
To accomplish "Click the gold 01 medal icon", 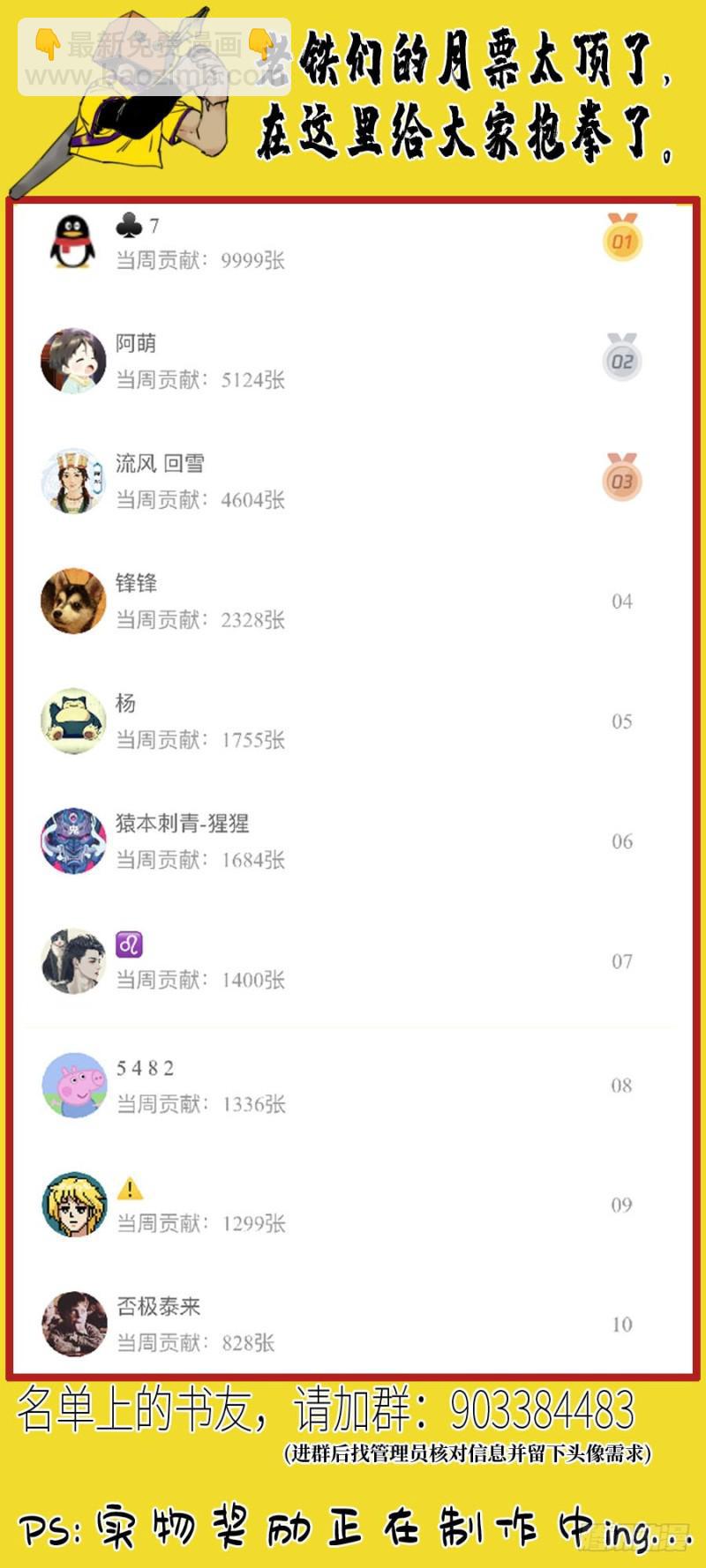I will coord(621,236).
